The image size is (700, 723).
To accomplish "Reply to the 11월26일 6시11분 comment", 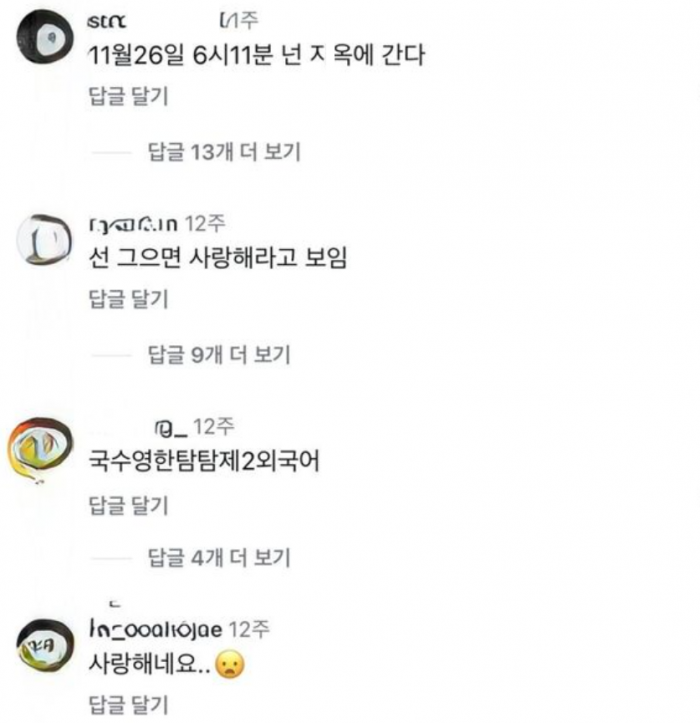I will 128,96.
